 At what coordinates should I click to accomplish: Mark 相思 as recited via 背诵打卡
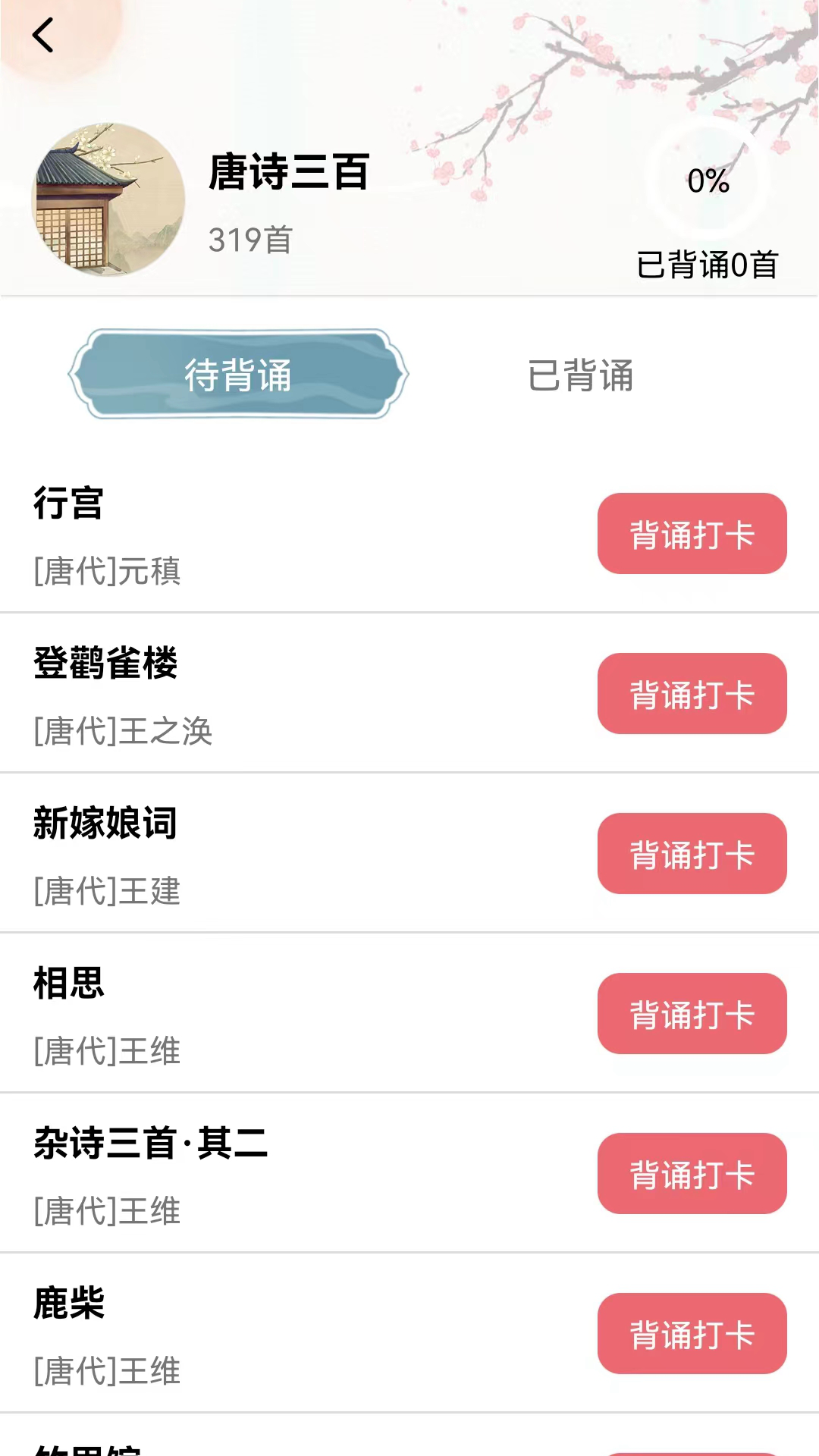point(692,1014)
